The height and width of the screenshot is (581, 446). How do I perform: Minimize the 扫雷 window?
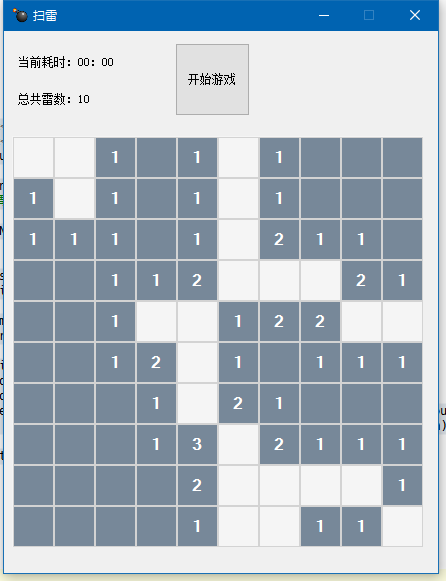click(324, 15)
